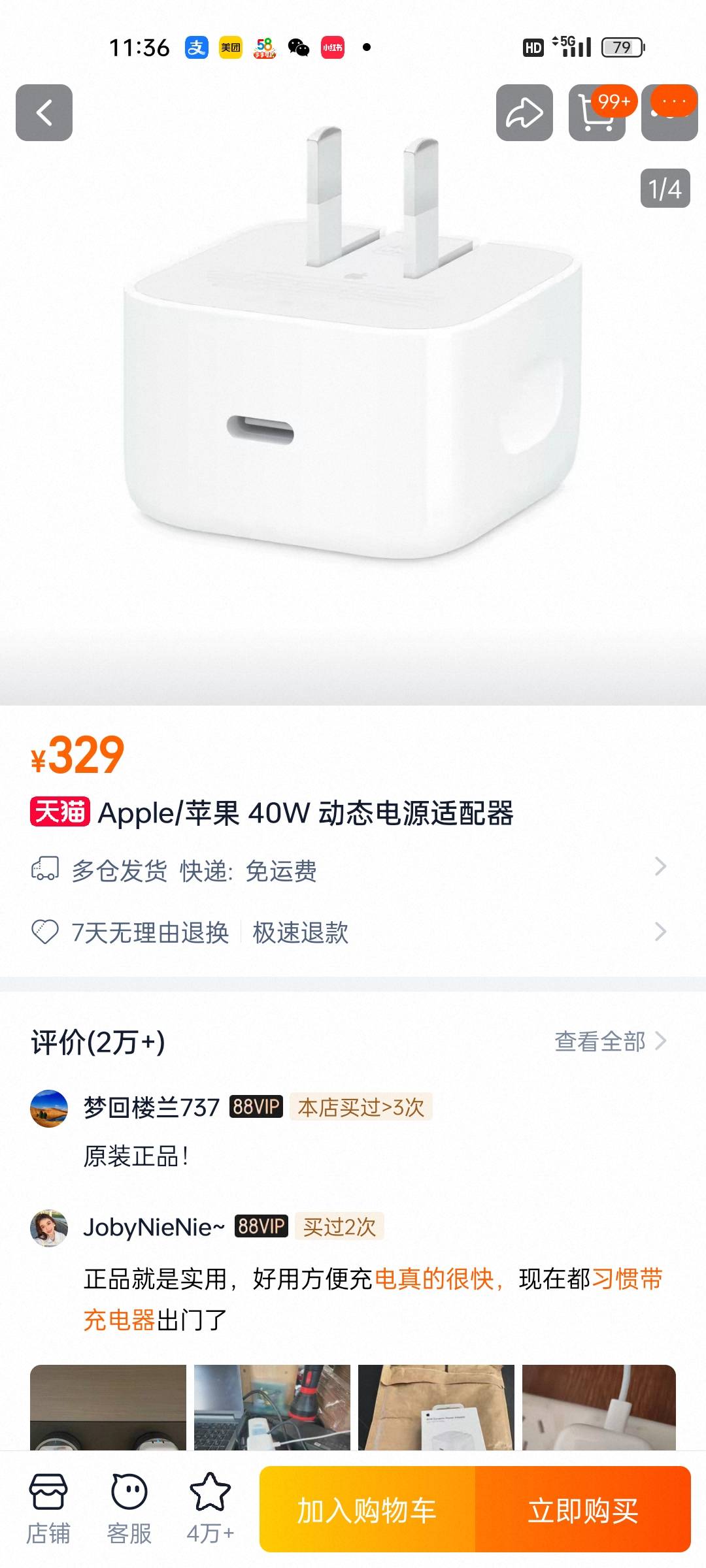Open the more options menu
706x1568 pixels.
(x=671, y=112)
